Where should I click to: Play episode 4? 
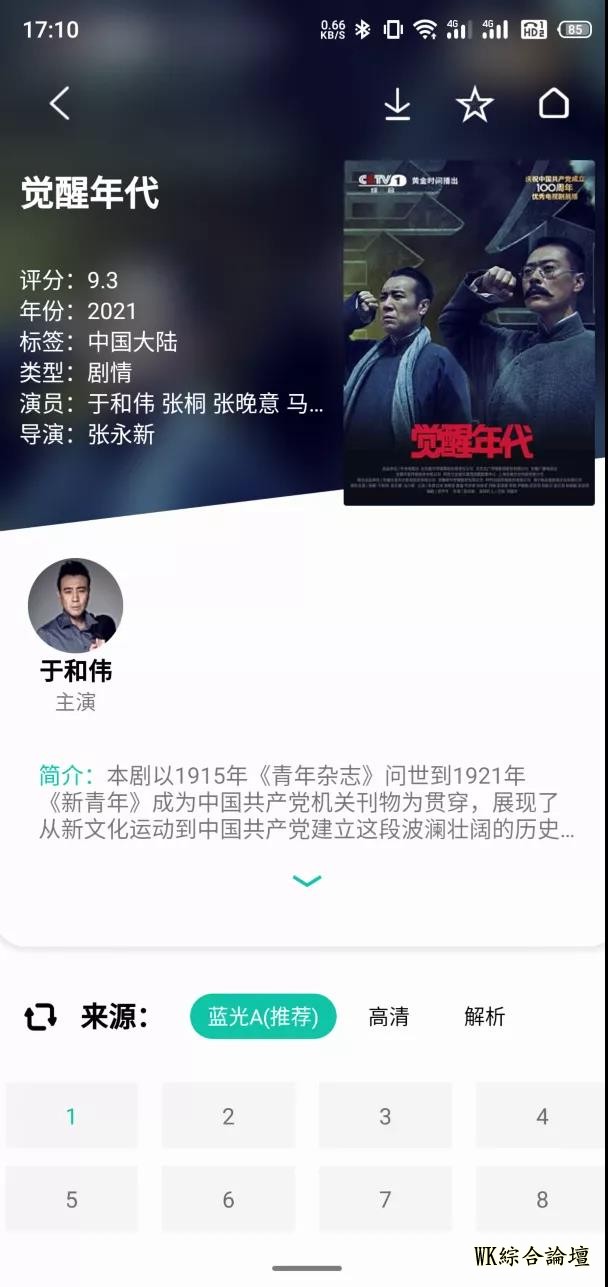coord(541,1116)
